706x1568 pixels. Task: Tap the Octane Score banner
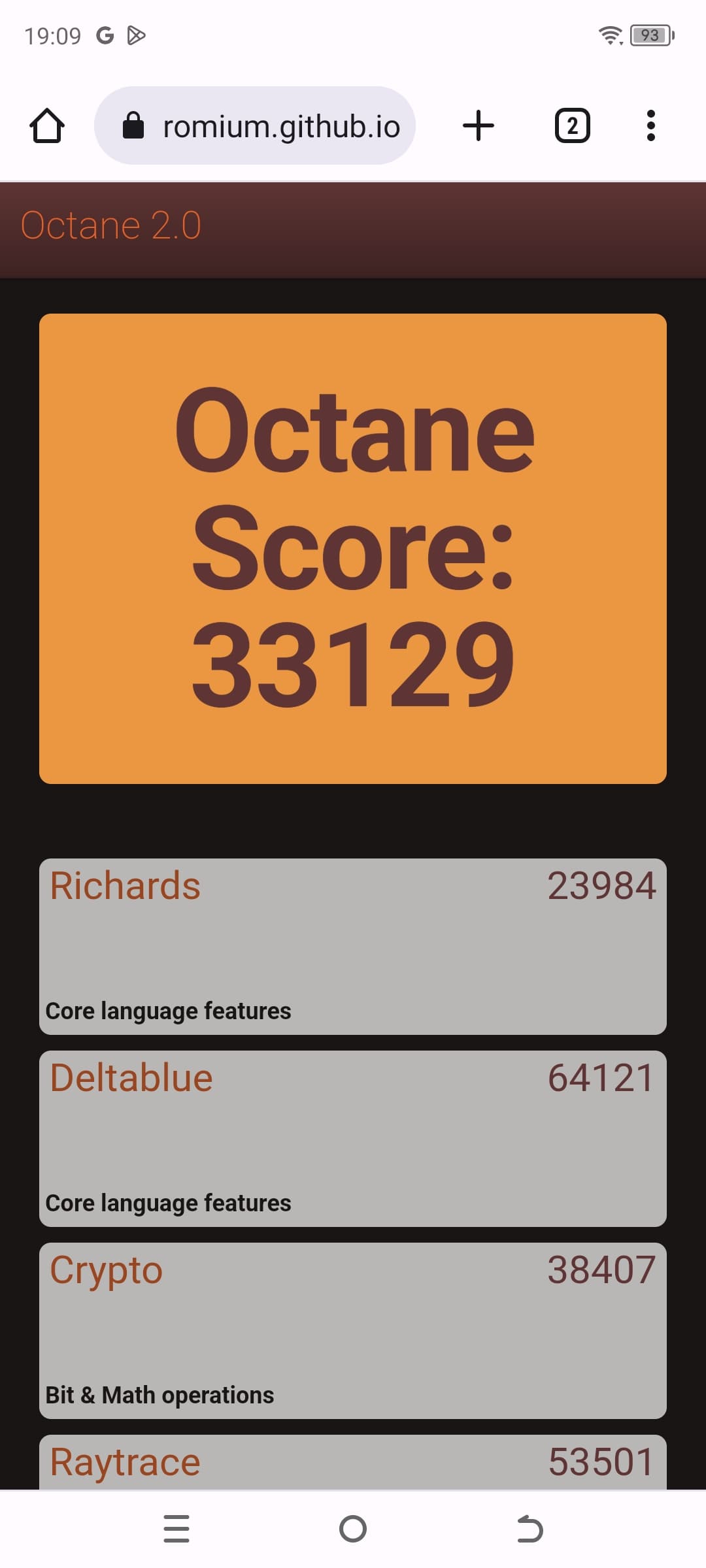coord(353,549)
